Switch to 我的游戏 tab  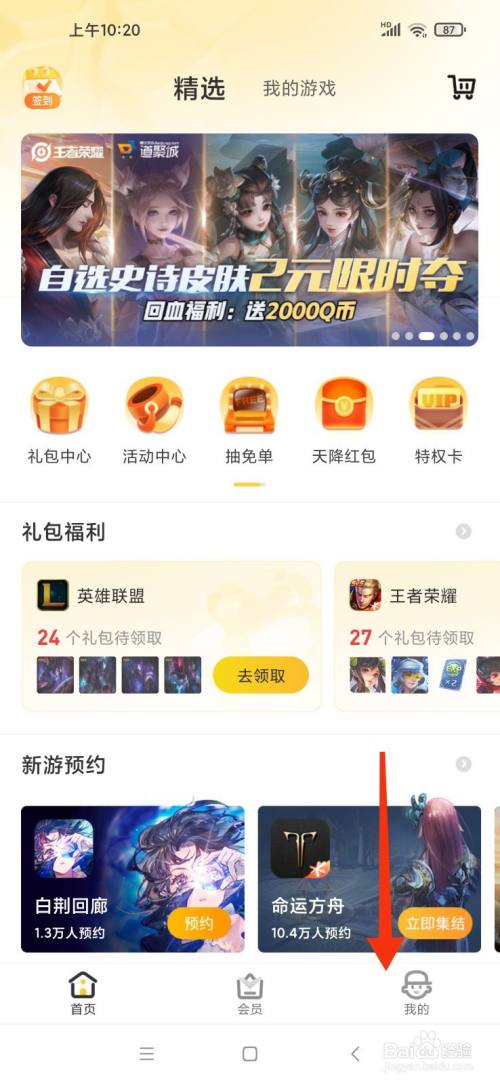pyautogui.click(x=299, y=88)
